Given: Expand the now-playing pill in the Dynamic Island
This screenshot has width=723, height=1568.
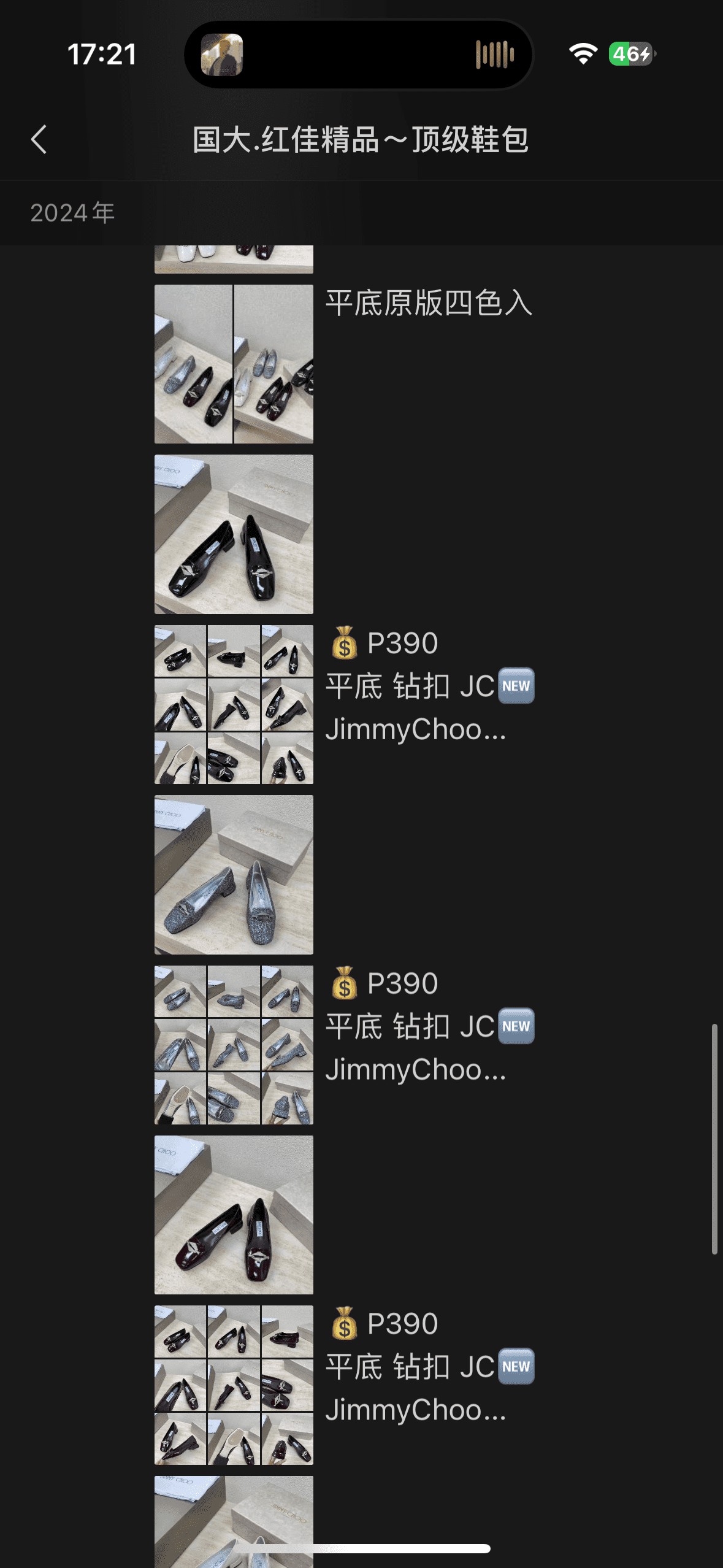Looking at the screenshot, I should (359, 55).
